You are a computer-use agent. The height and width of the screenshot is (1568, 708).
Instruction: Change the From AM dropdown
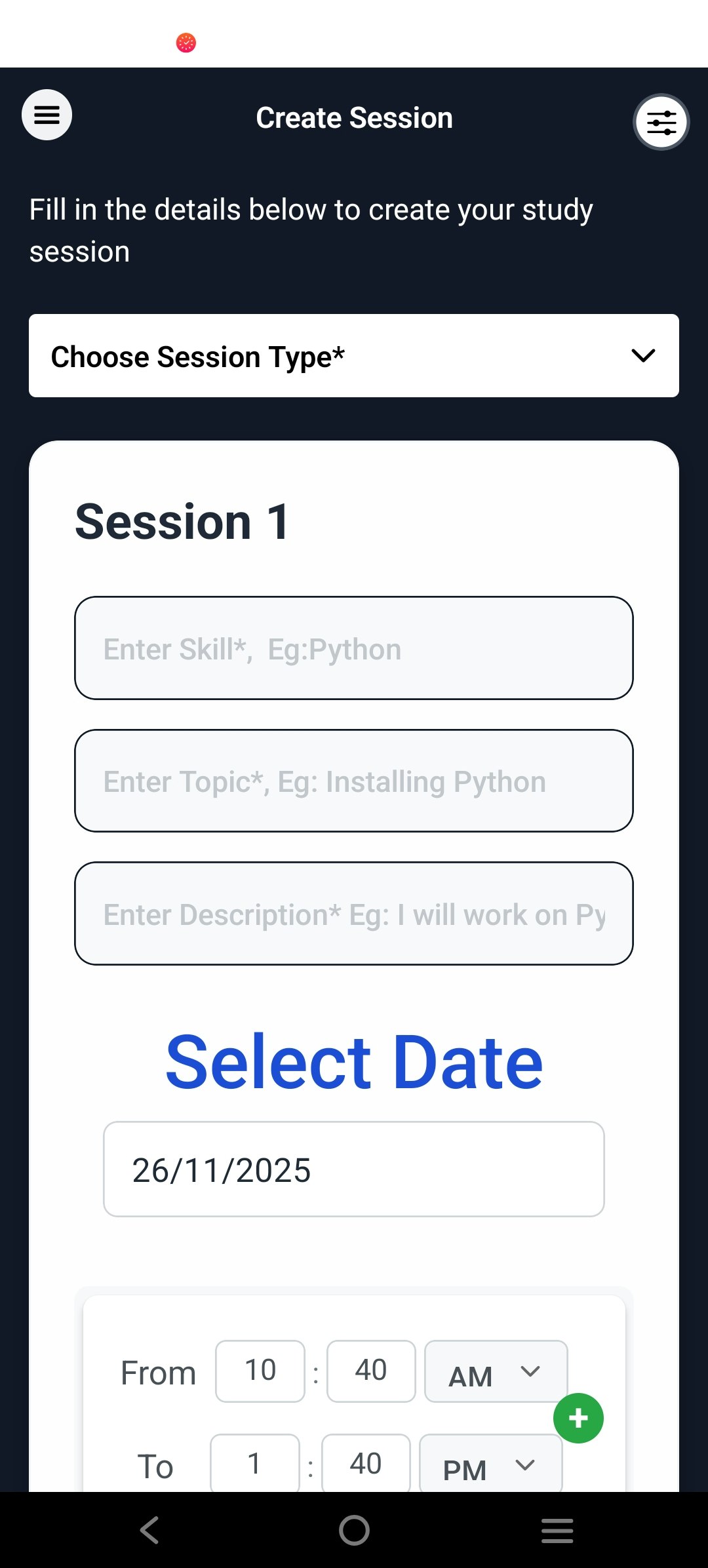(496, 1372)
